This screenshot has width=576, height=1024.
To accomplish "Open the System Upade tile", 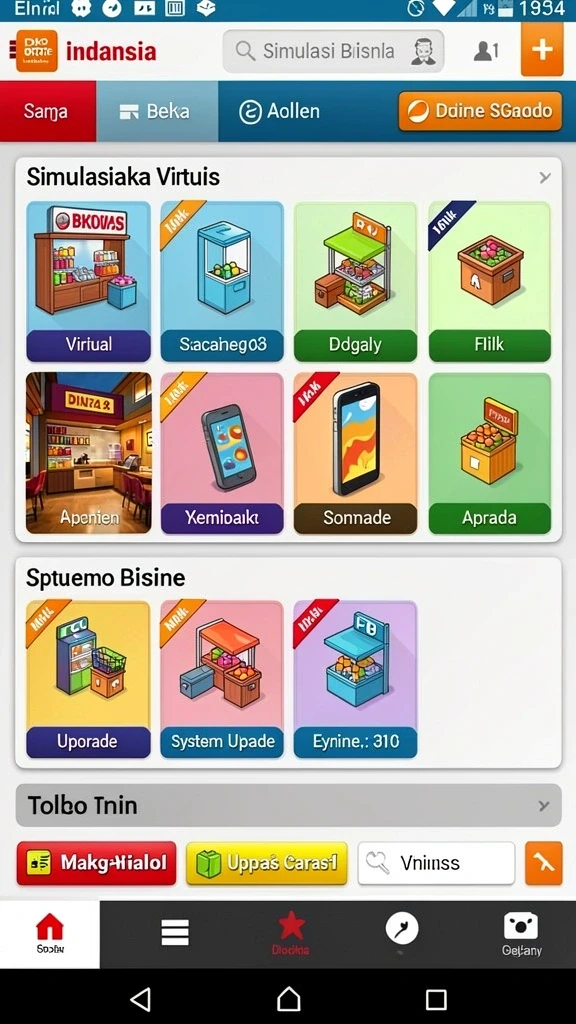I will pyautogui.click(x=222, y=679).
